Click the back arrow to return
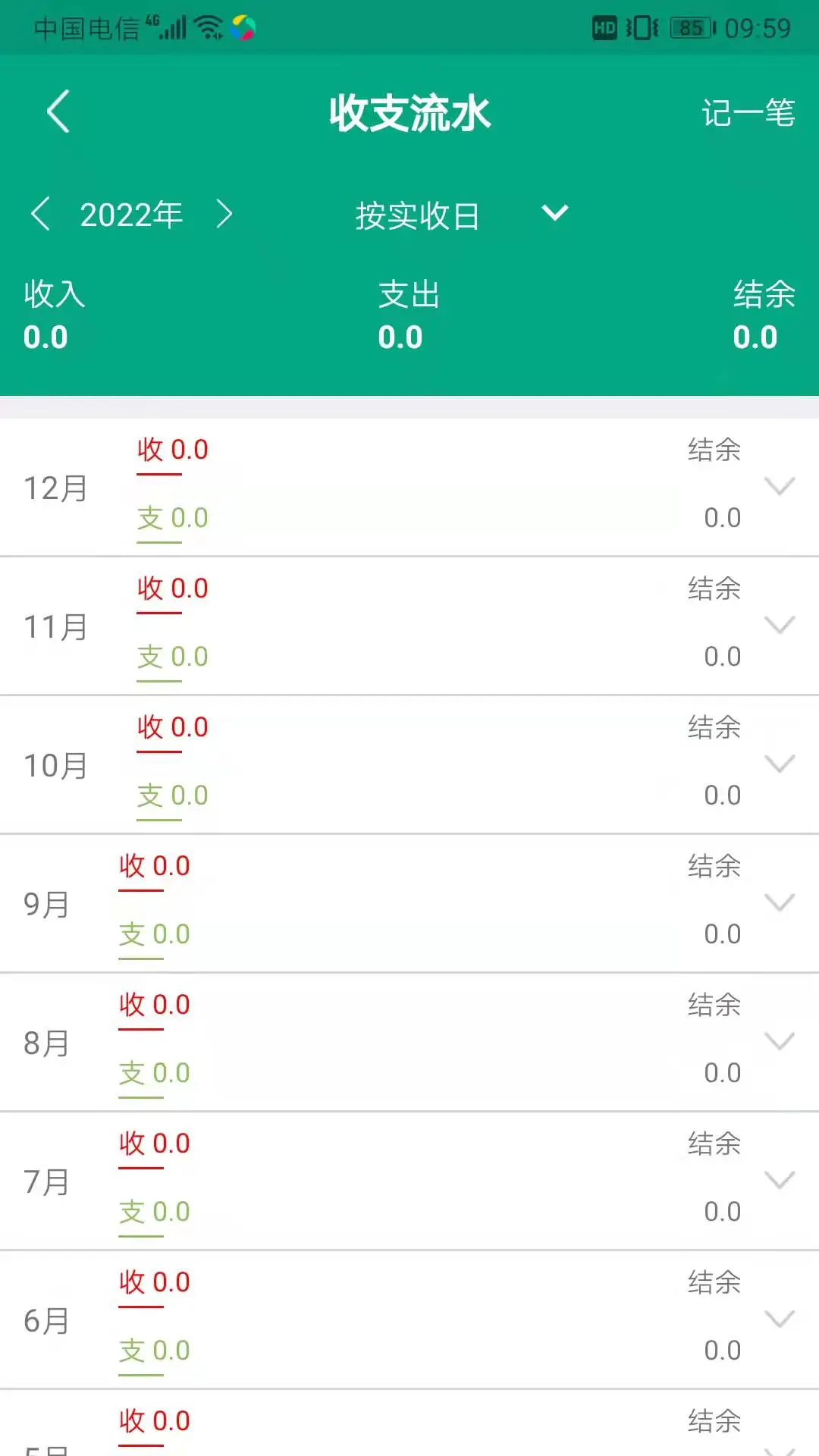This screenshot has width=819, height=1456. point(57,111)
